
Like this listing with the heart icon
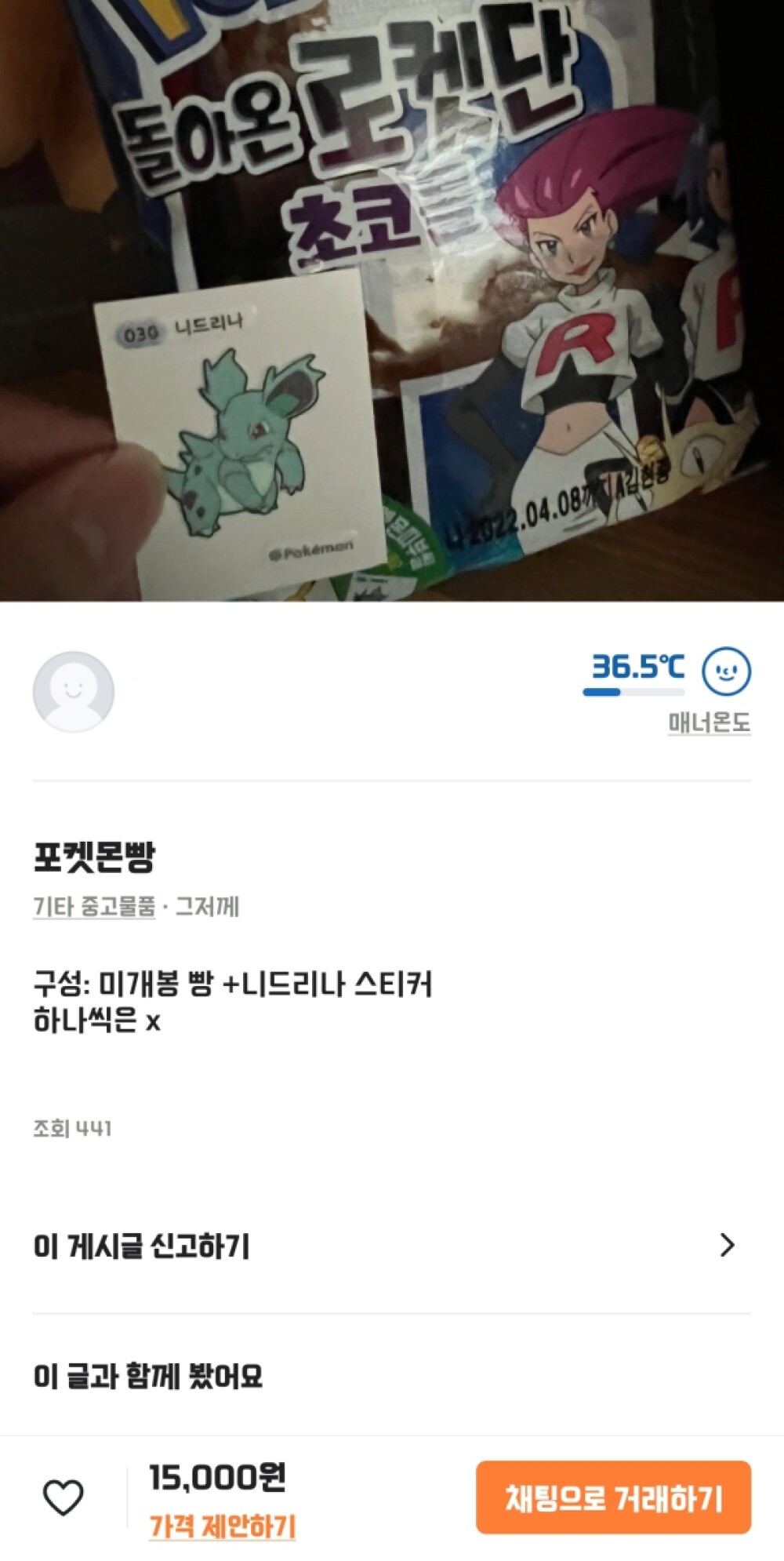click(x=63, y=1497)
